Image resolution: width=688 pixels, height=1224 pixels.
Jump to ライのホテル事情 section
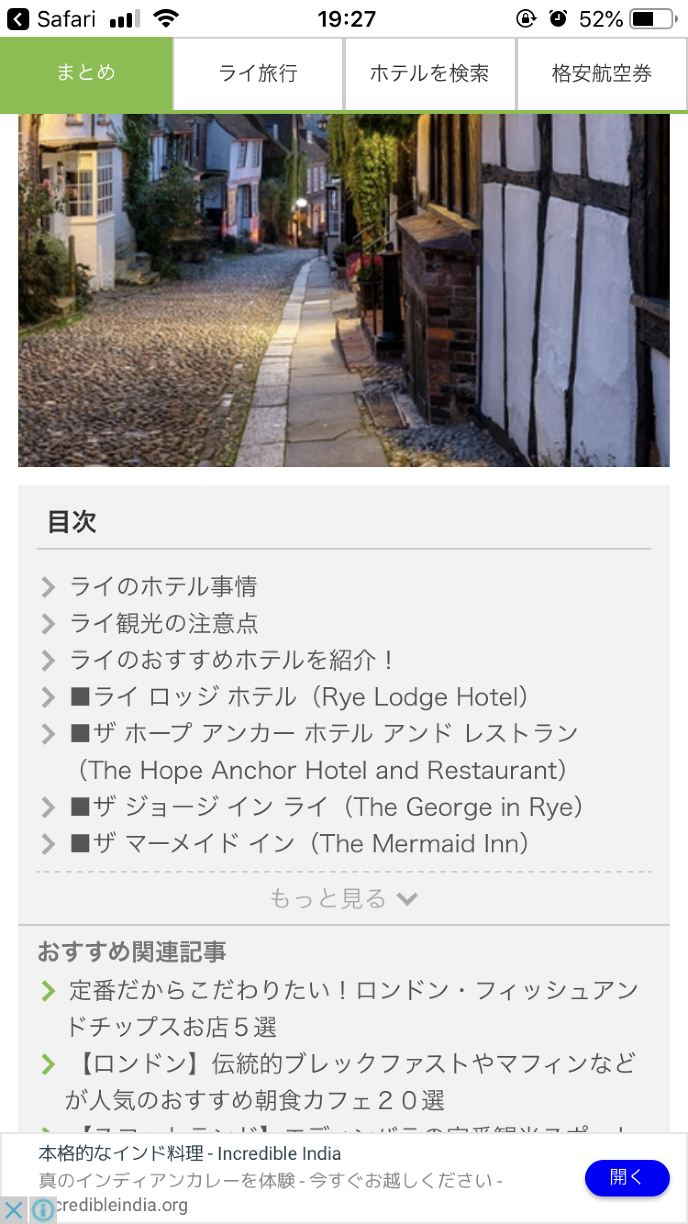pyautogui.click(x=163, y=586)
